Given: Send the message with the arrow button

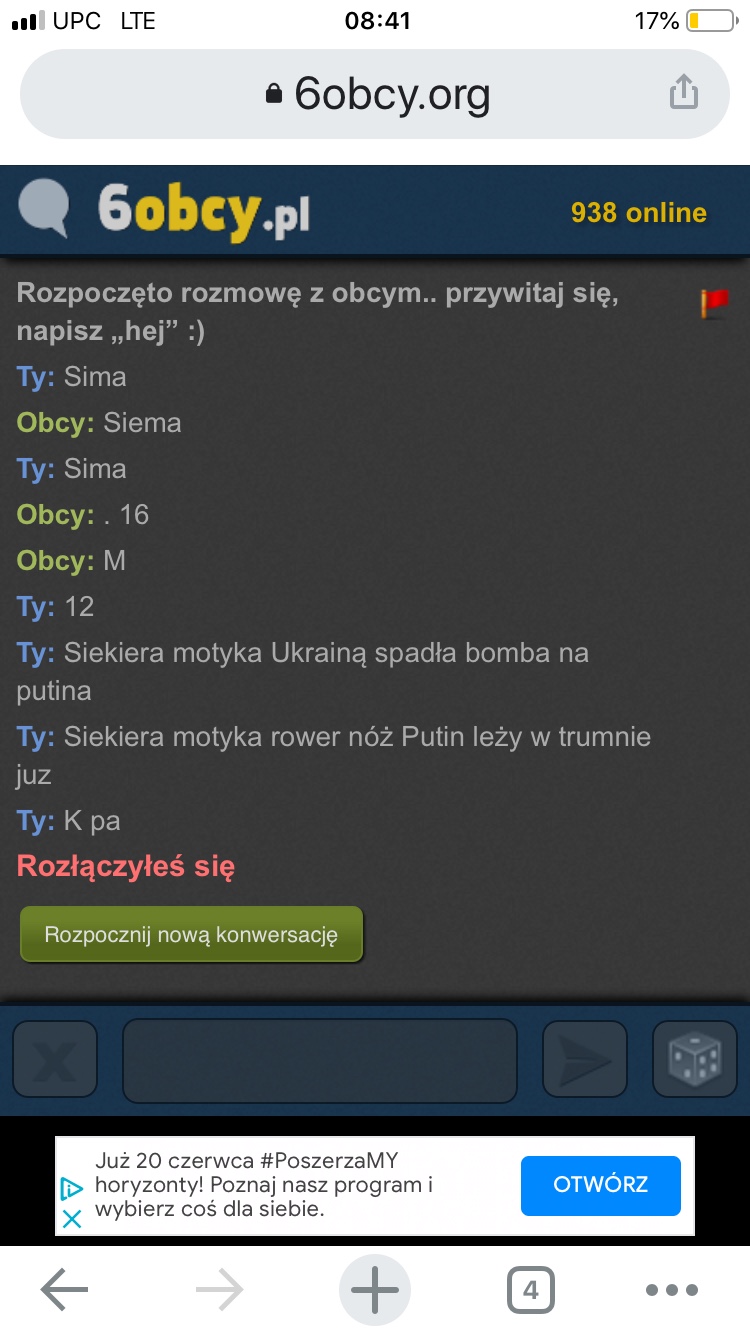Looking at the screenshot, I should [x=585, y=1060].
